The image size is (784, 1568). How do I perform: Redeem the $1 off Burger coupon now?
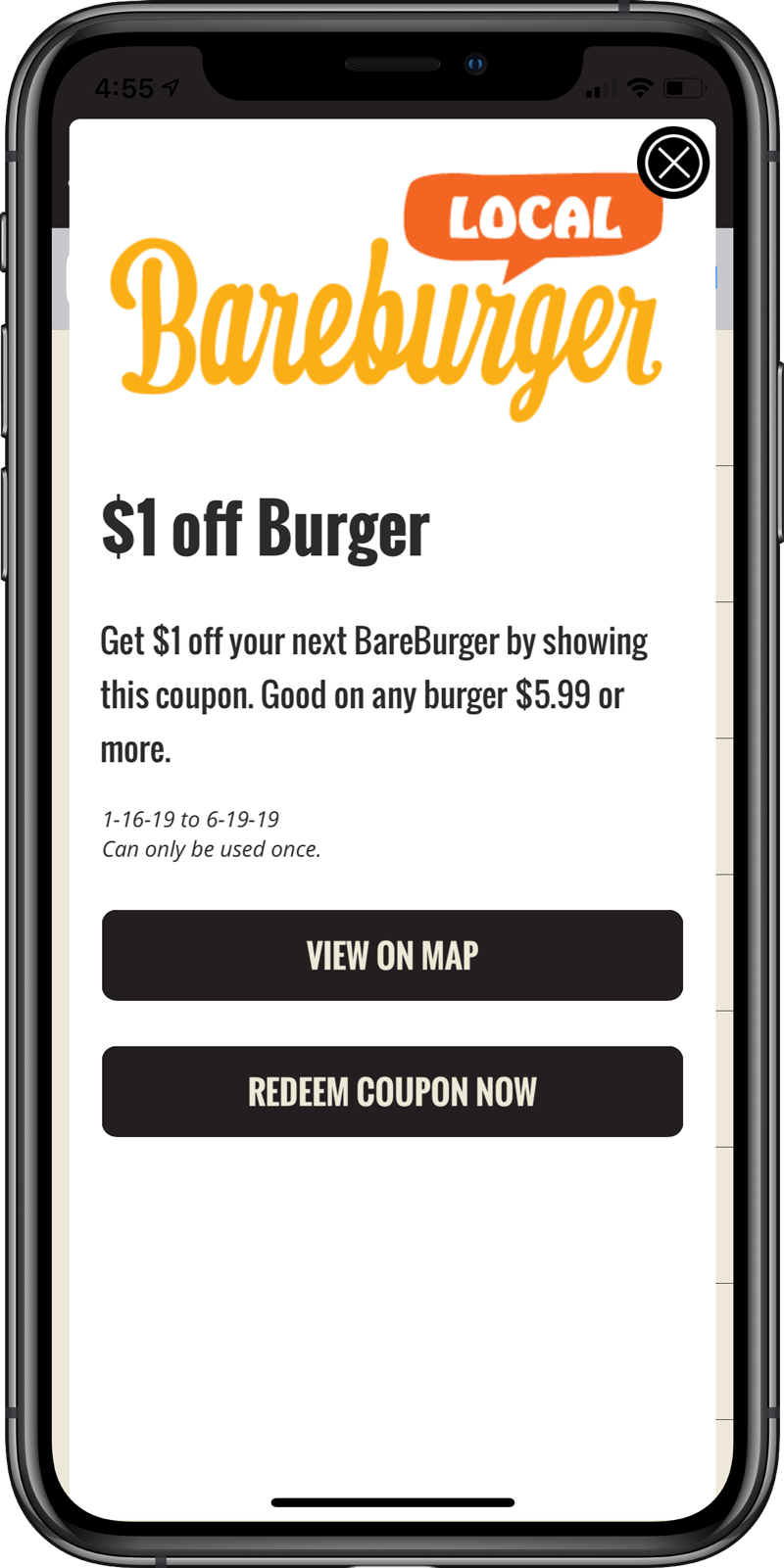(392, 1091)
